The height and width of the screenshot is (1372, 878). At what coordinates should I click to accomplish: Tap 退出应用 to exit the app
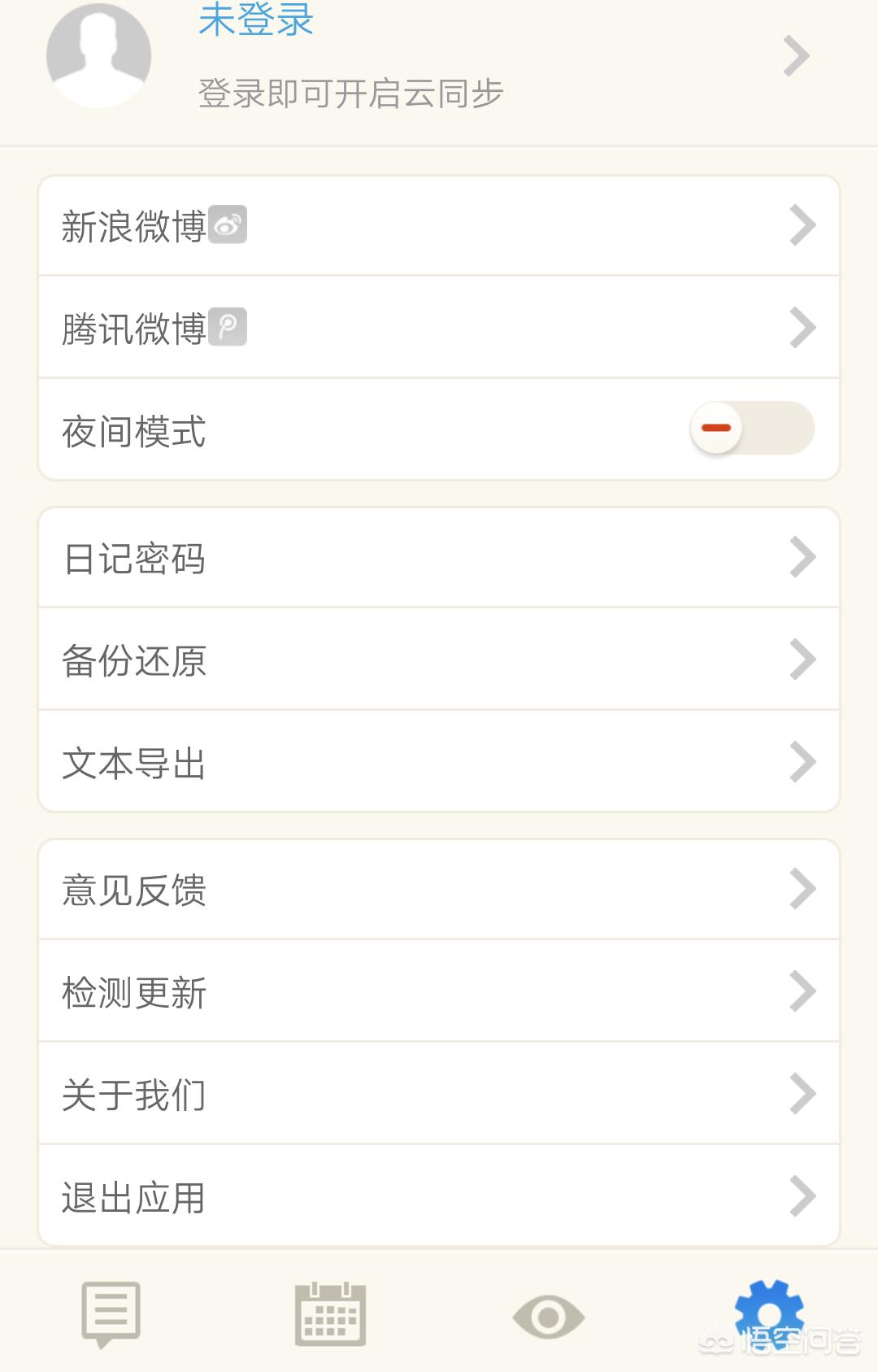coord(439,1196)
